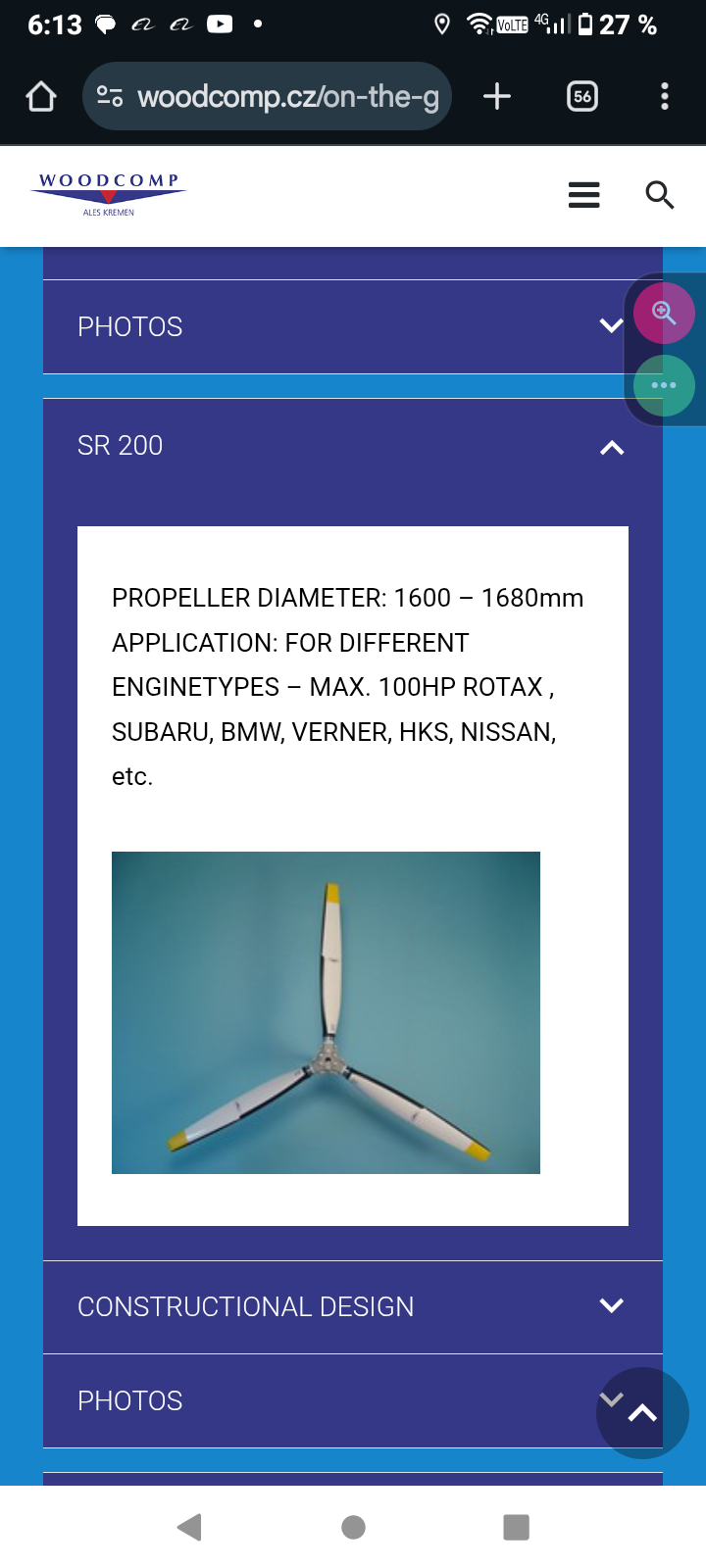This screenshot has height=1568, width=706.
Task: Tap the green three-dots floating button
Action: click(x=664, y=385)
